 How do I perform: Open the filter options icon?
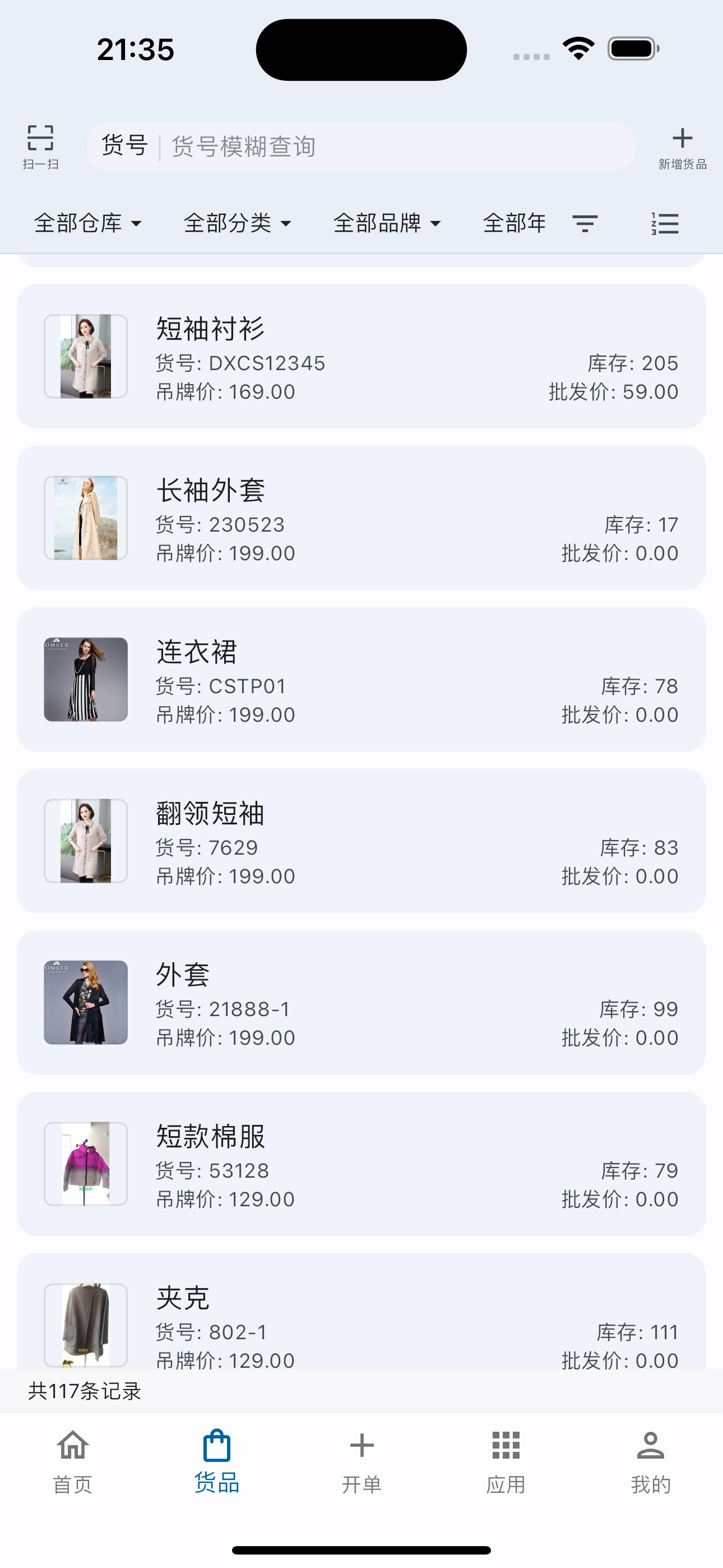pos(585,223)
